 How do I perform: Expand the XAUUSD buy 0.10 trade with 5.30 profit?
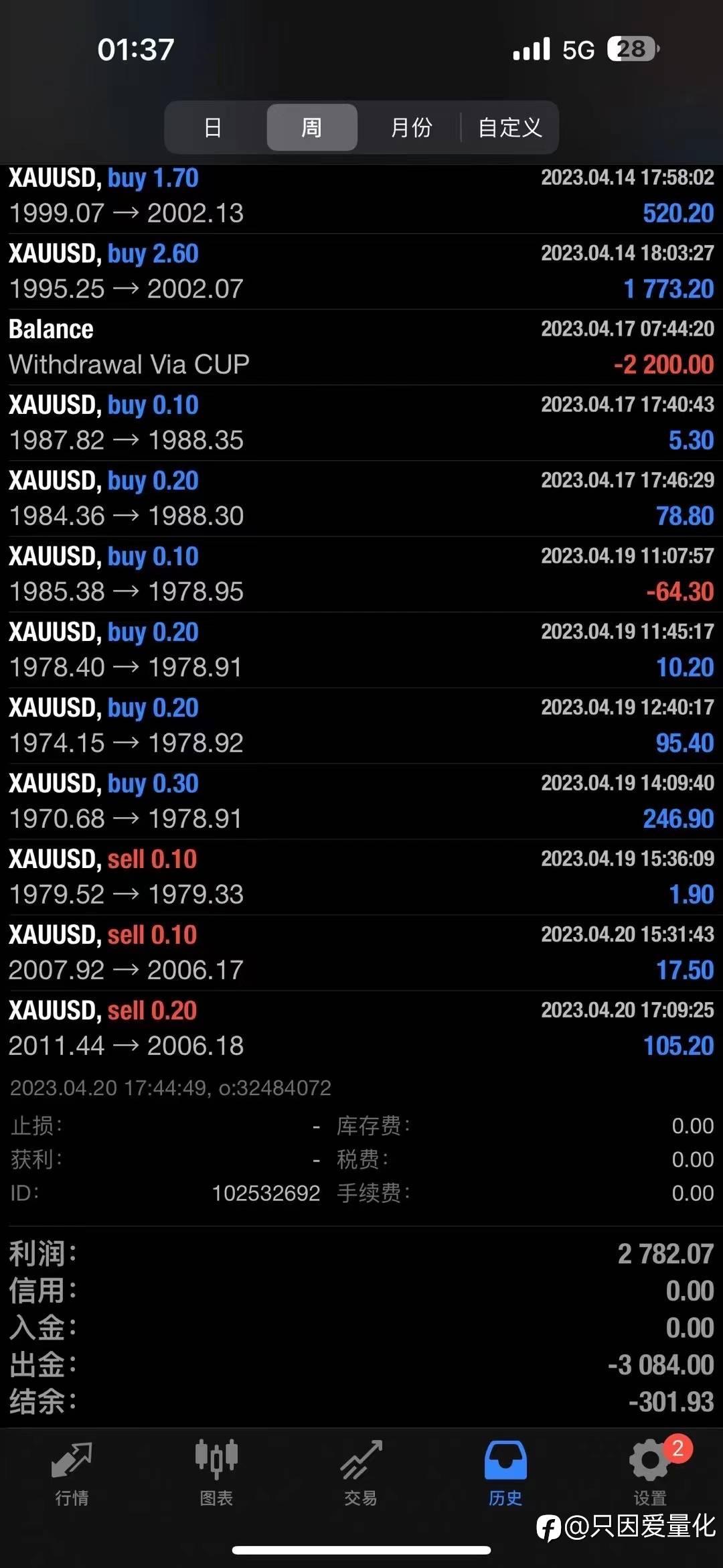(361, 423)
